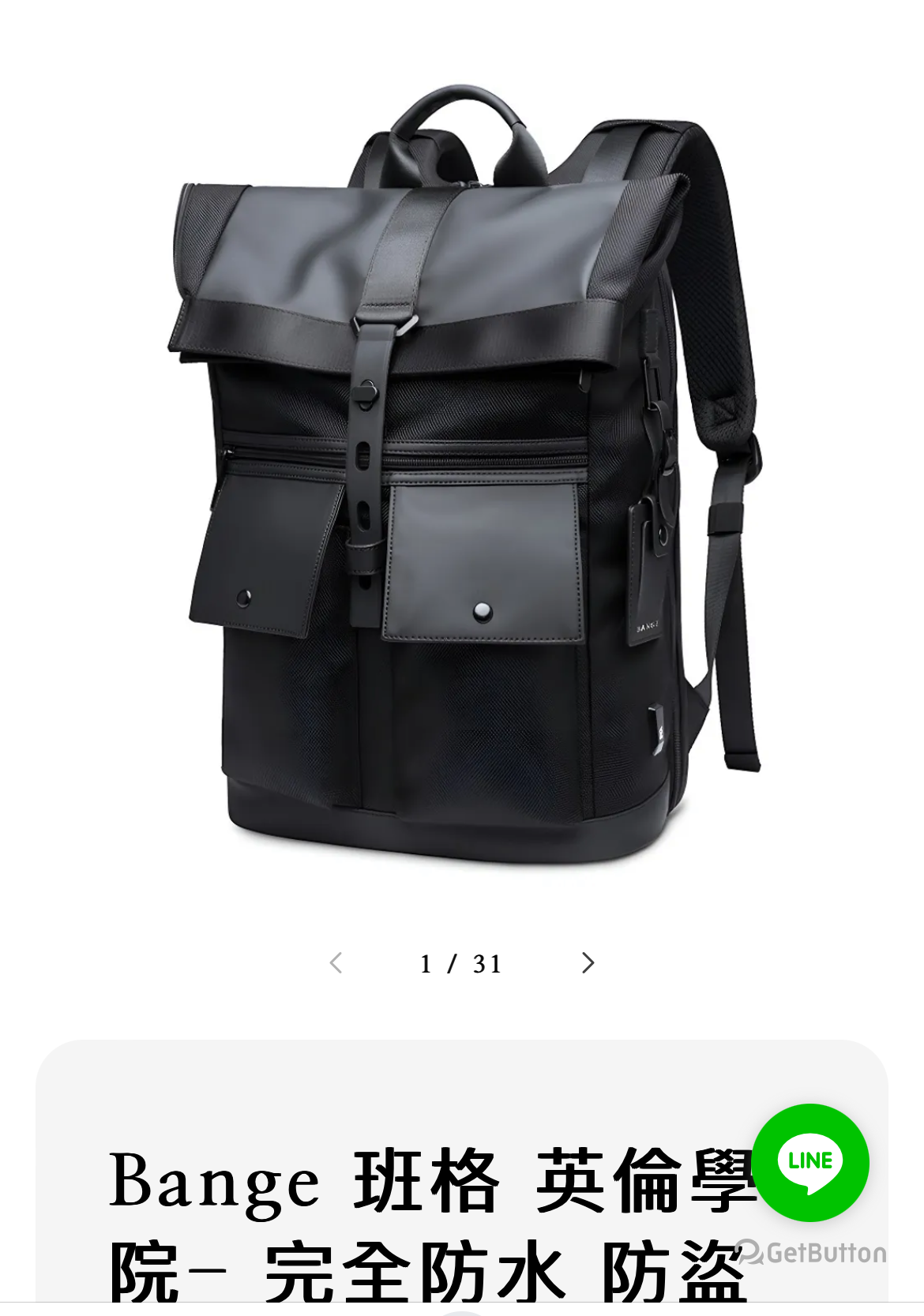
Task: Go to the previous product image
Action: 336,963
